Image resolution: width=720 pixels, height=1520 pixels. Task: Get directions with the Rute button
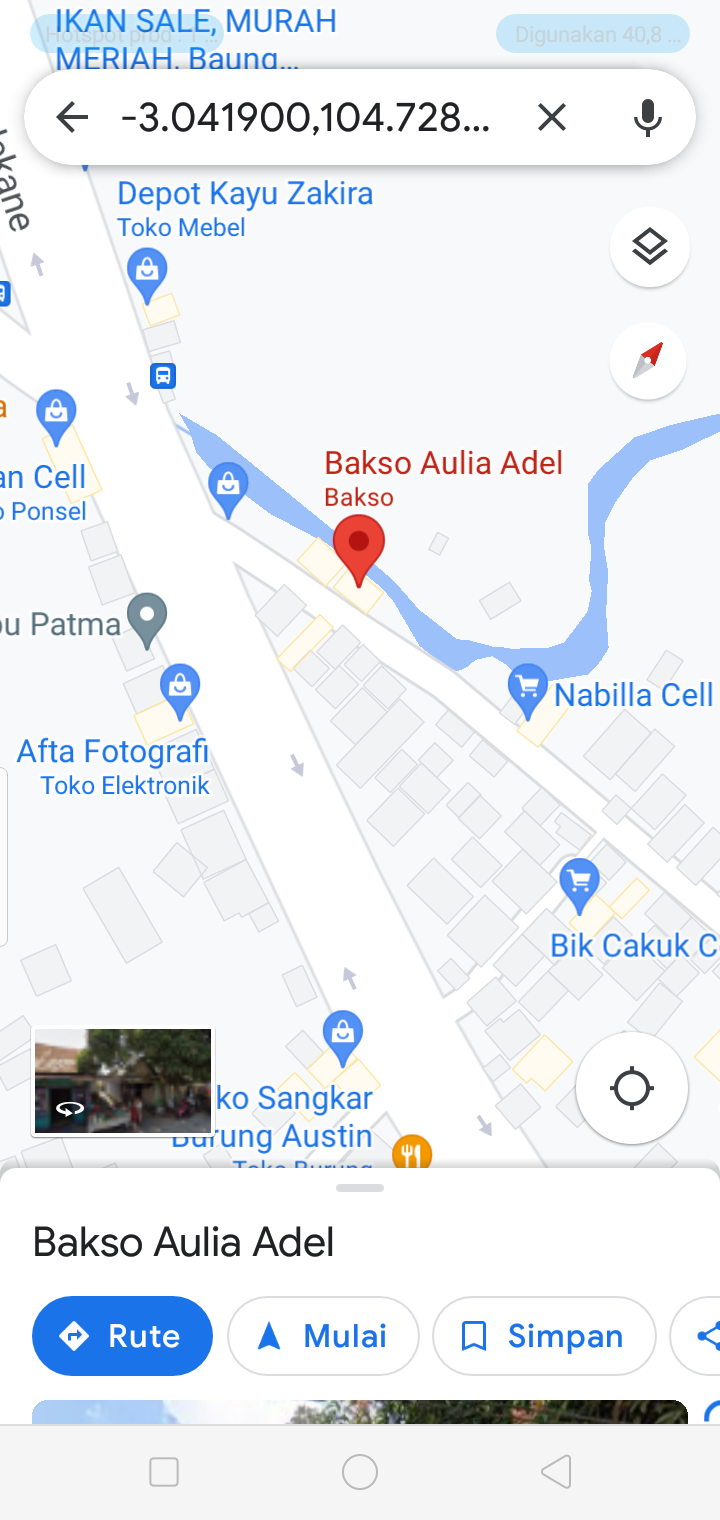tap(122, 1336)
